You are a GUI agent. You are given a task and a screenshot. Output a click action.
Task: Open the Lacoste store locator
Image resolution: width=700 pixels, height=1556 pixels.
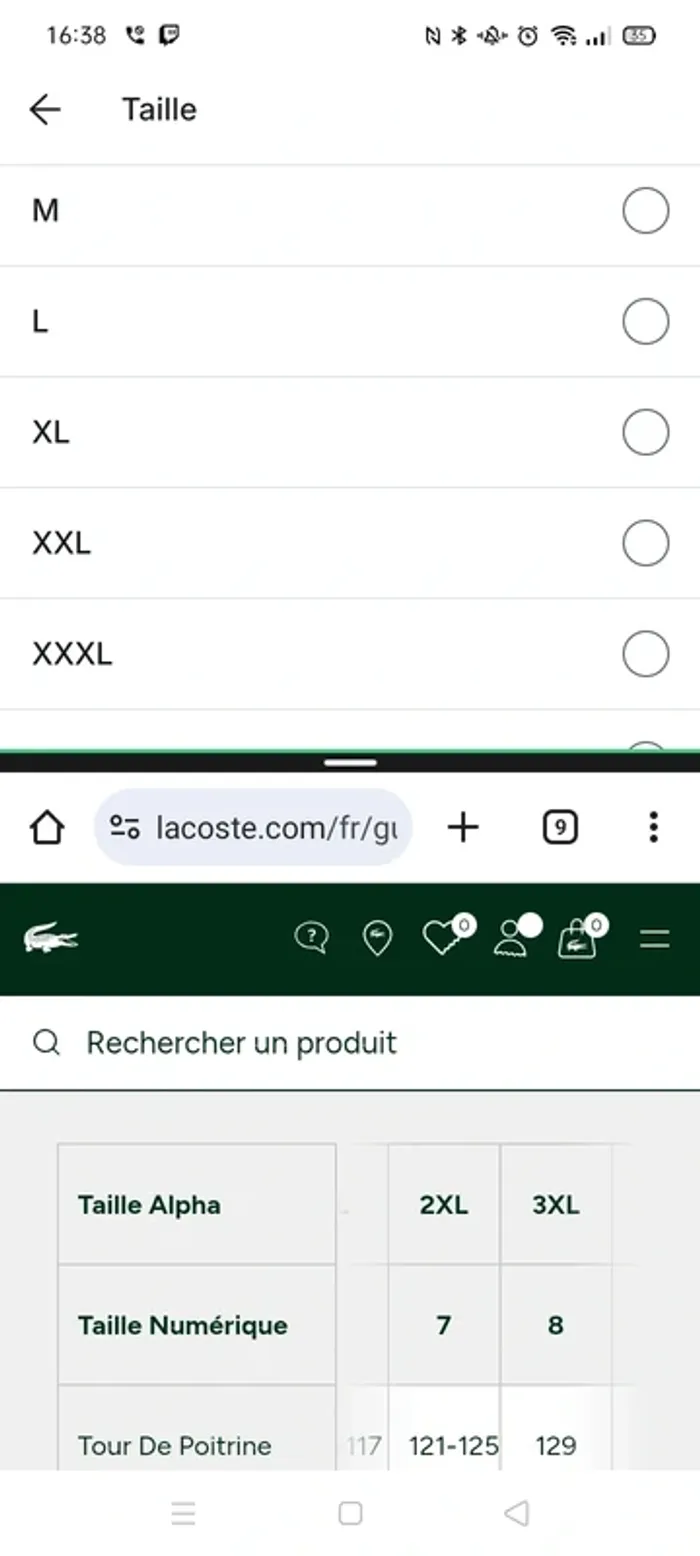(x=377, y=938)
